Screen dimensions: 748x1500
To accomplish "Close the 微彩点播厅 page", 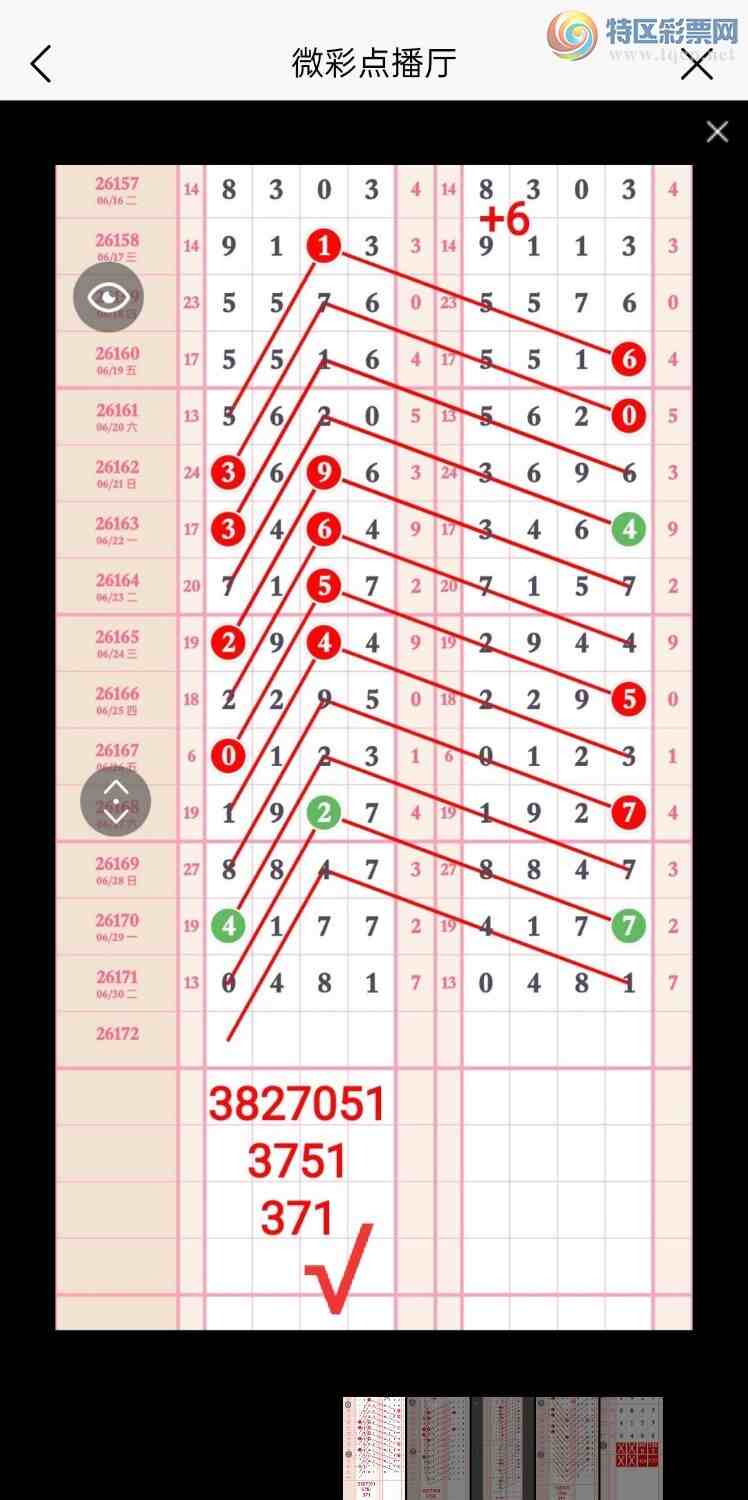I will click(696, 64).
